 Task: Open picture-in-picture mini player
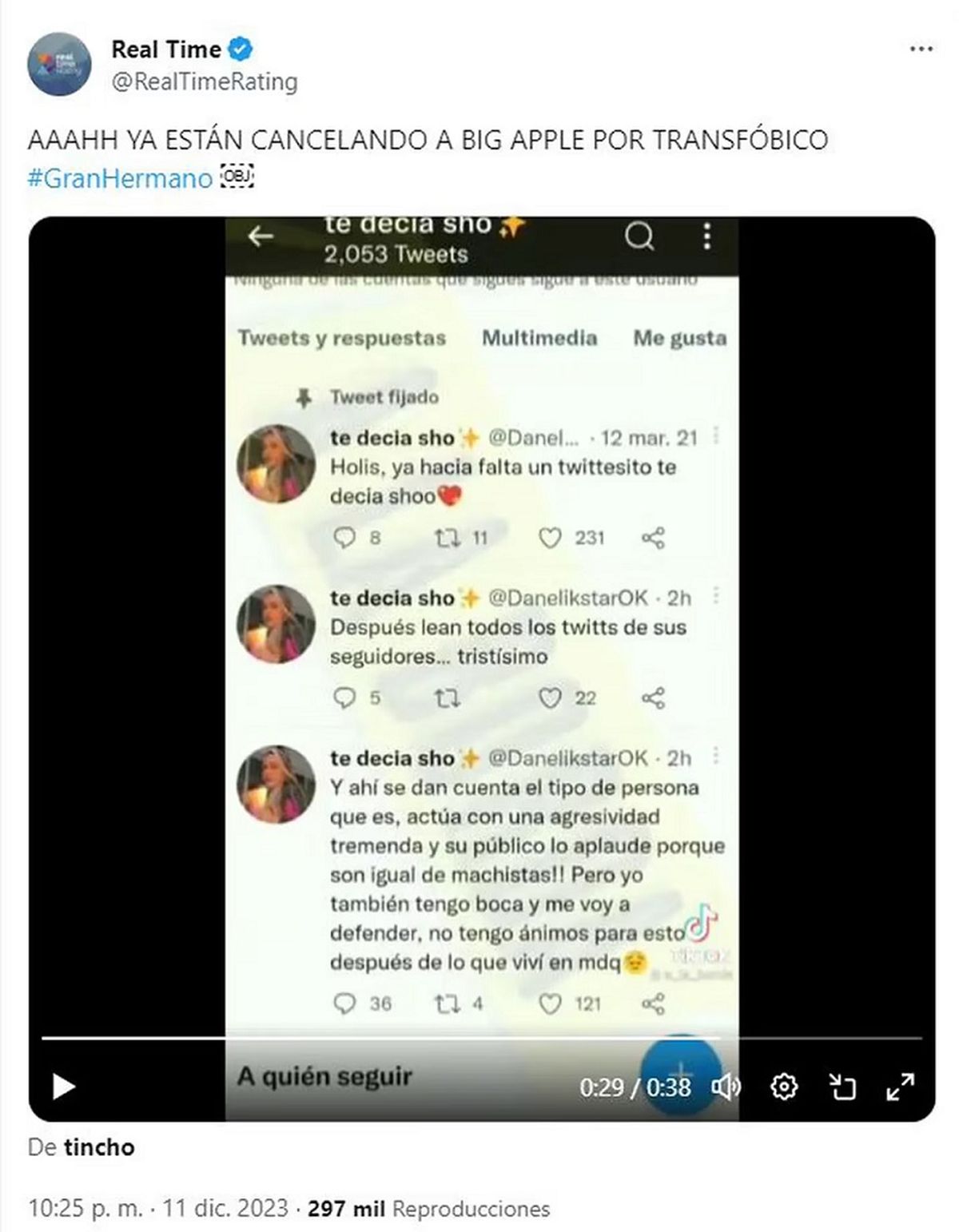(x=842, y=1087)
